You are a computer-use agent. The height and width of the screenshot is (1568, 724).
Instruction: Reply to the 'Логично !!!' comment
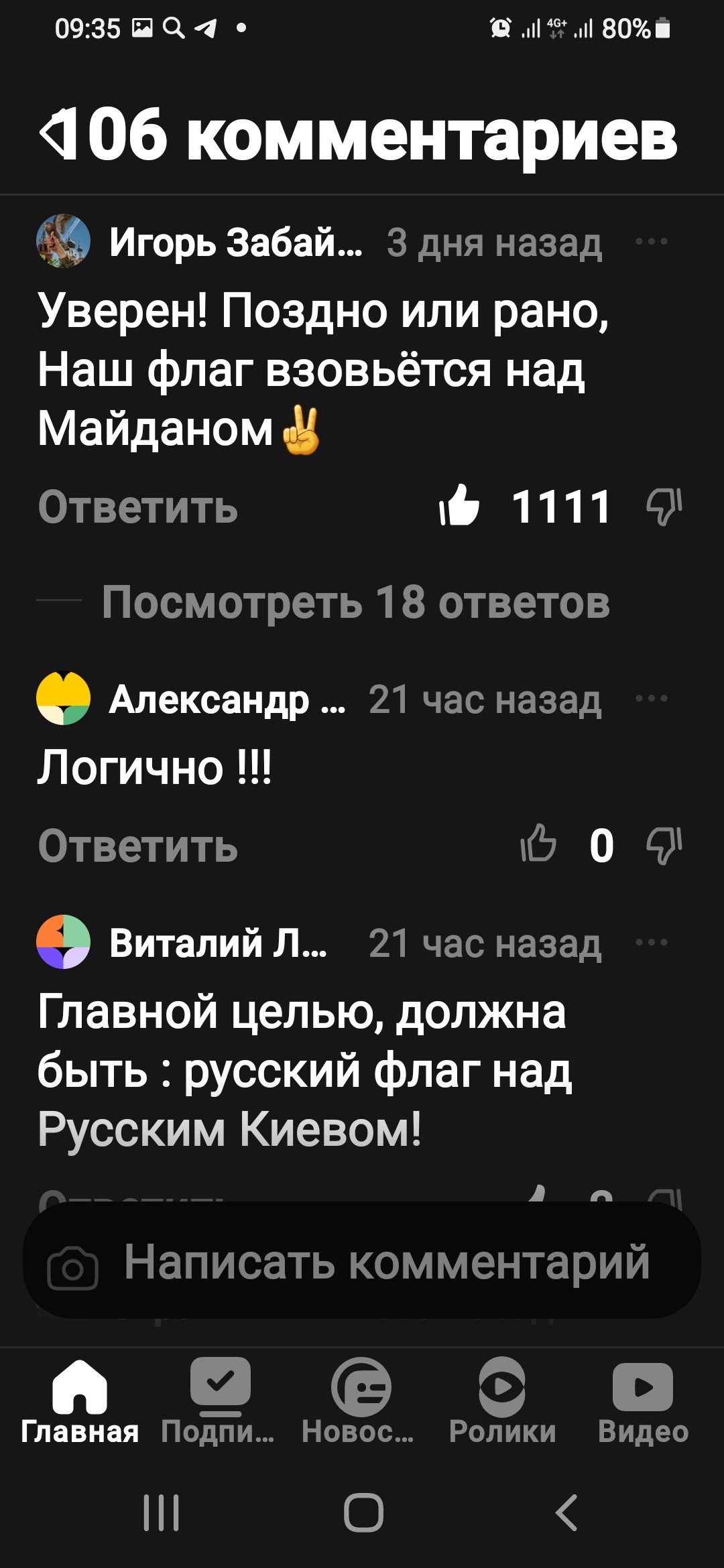138,846
